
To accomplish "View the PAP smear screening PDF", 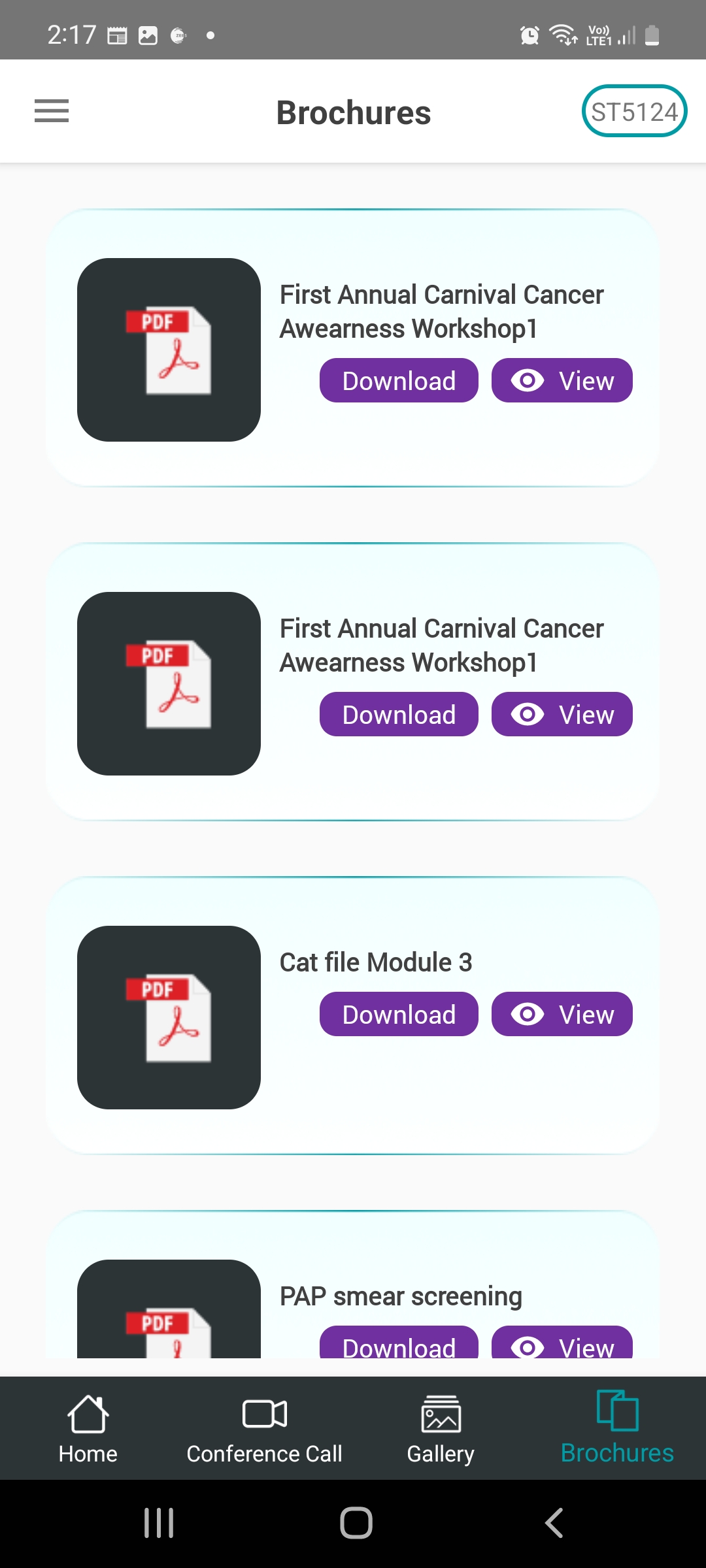I will 562,1343.
